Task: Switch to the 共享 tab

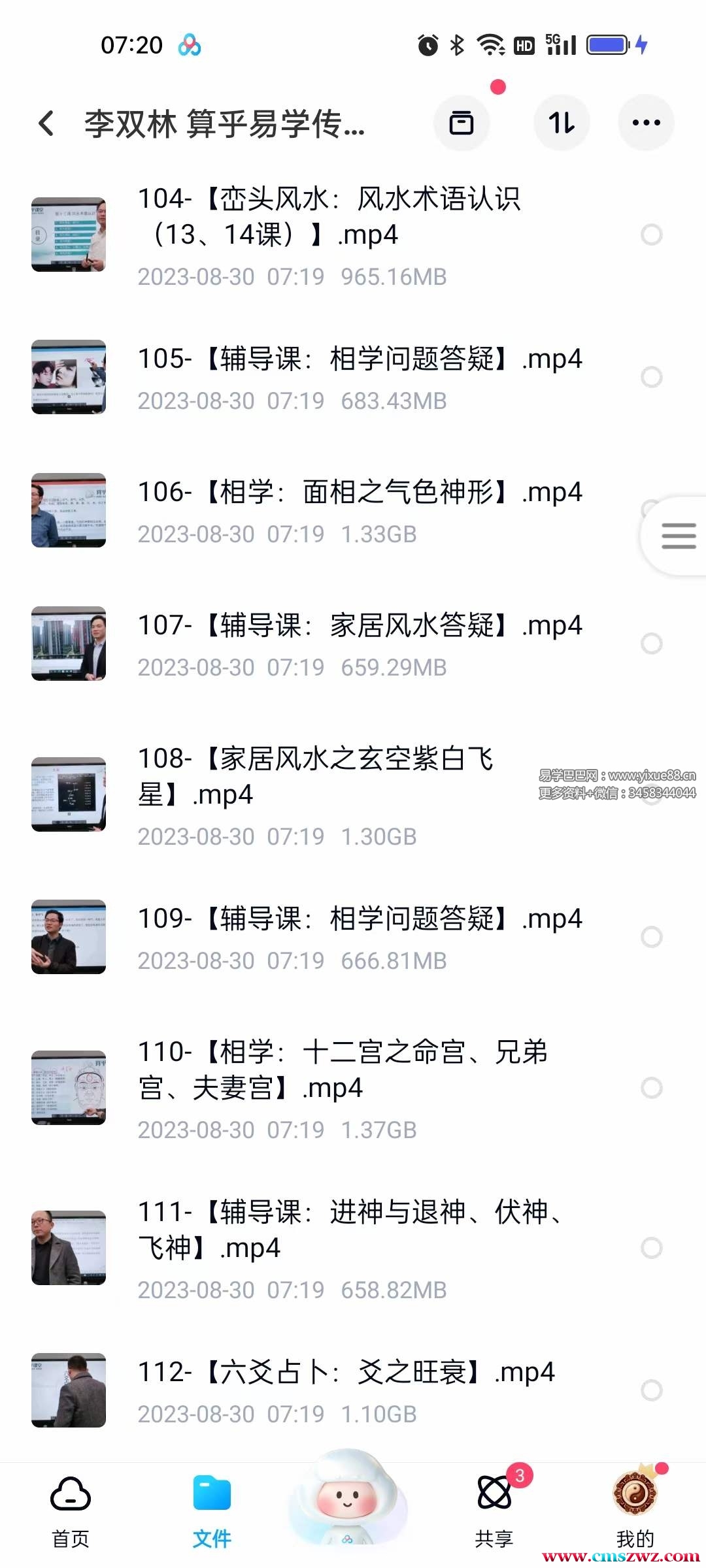Action: tap(494, 1511)
